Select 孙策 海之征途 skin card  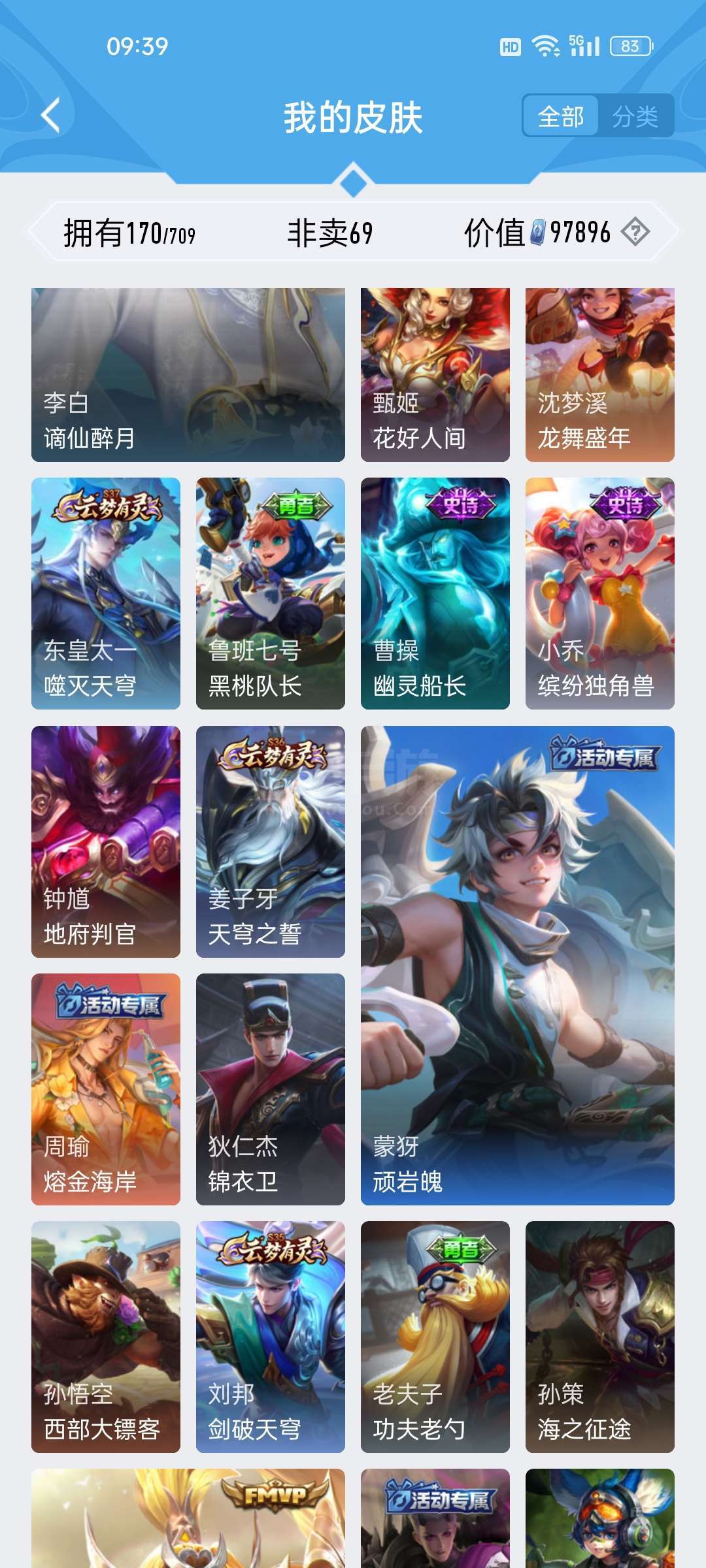coord(600,1337)
